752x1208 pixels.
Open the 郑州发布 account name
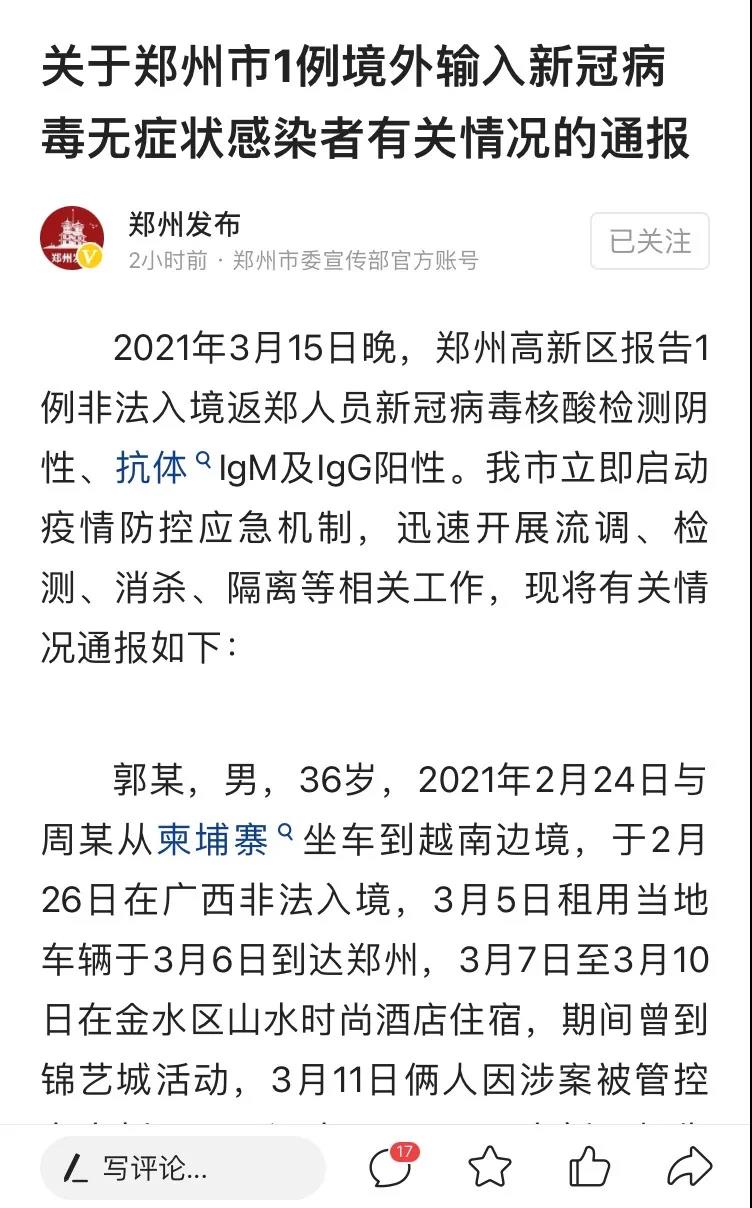[184, 224]
